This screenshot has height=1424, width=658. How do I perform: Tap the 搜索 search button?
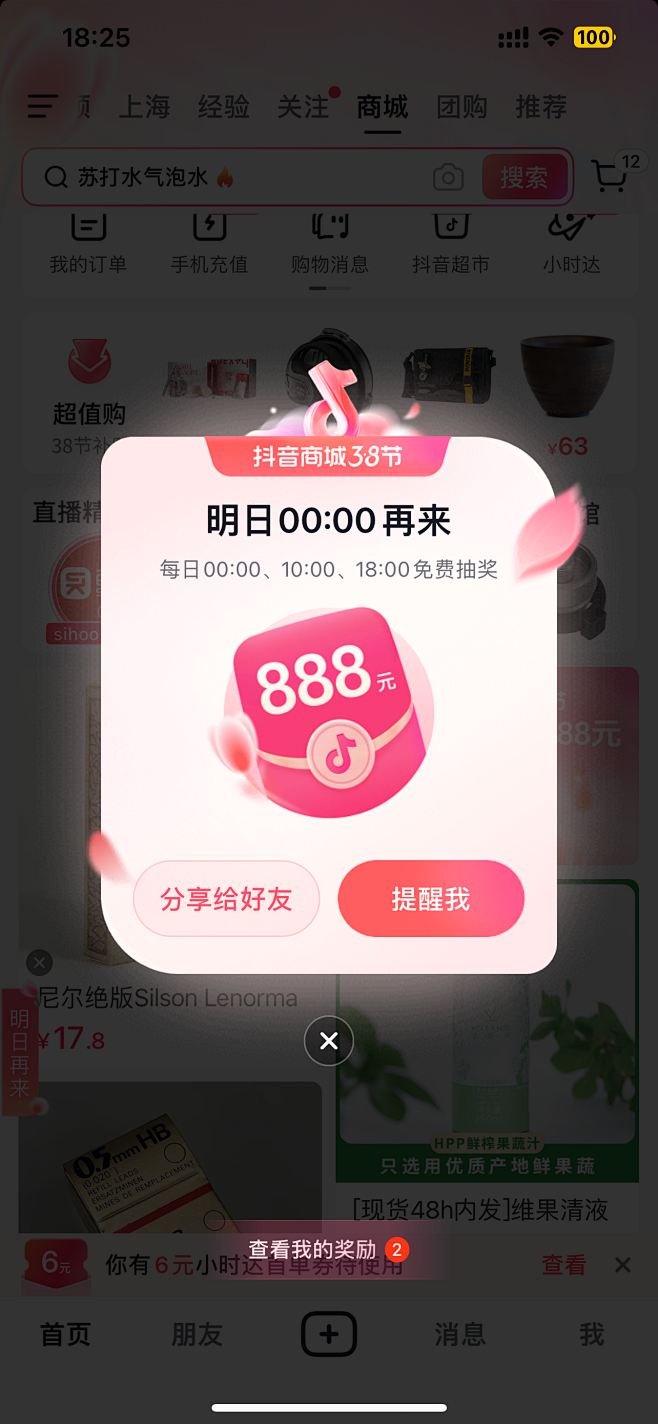(x=524, y=178)
